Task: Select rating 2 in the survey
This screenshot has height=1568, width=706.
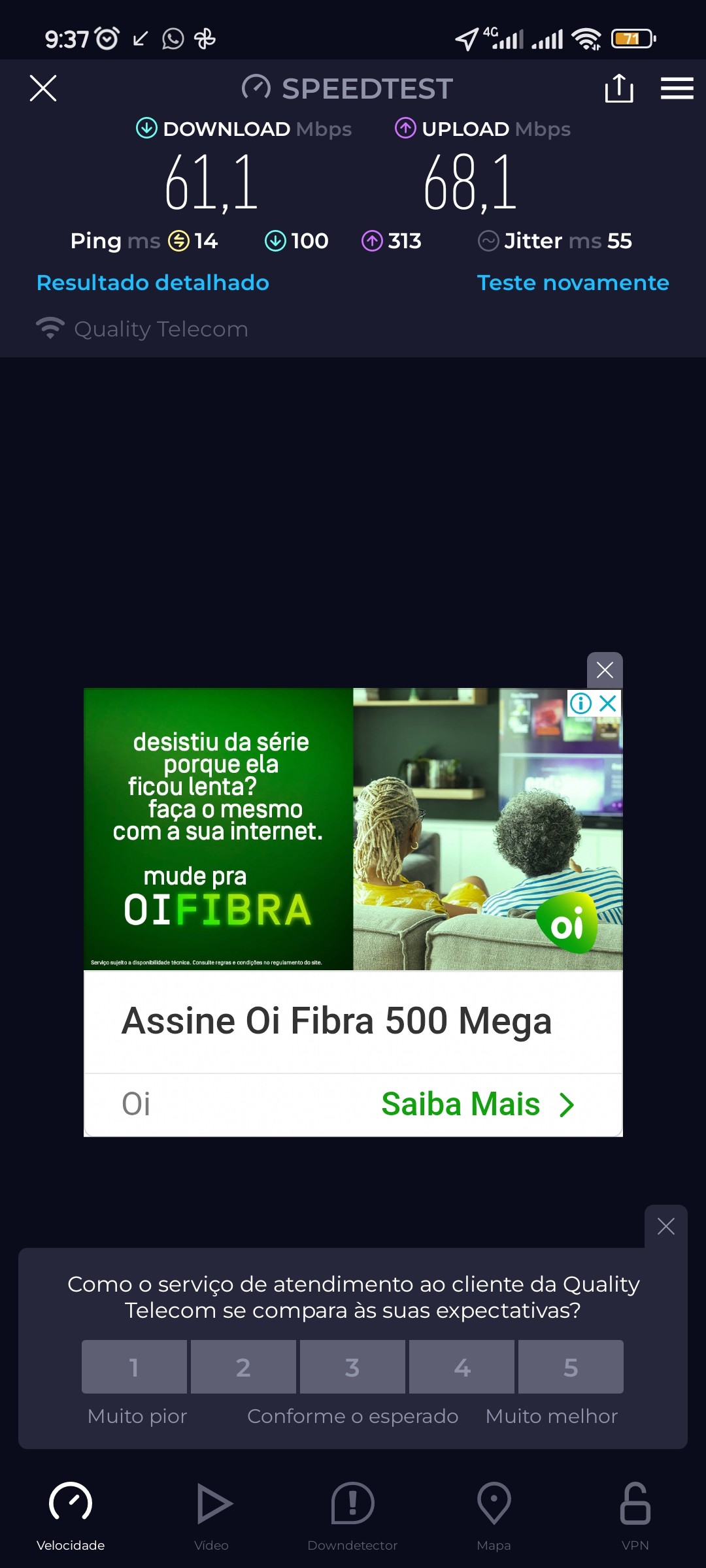Action: coord(243,1367)
